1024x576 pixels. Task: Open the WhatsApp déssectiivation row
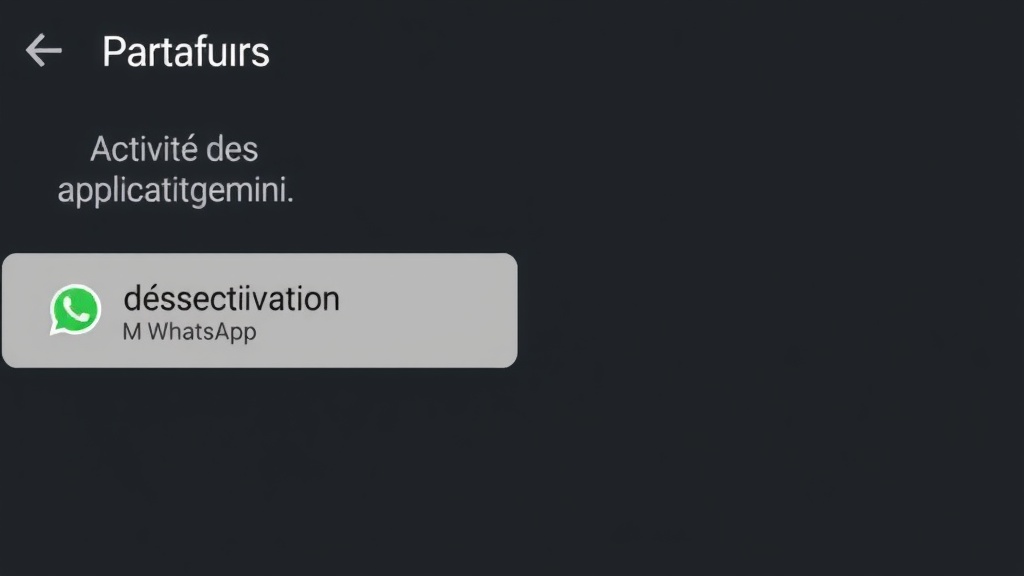259,310
